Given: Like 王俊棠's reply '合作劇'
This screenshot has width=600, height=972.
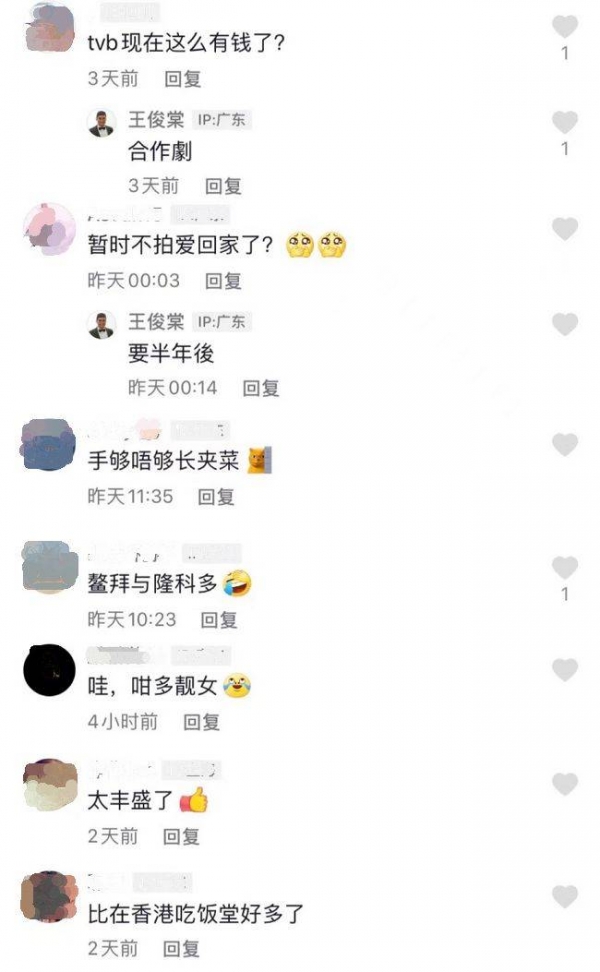Looking at the screenshot, I should coord(565,122).
